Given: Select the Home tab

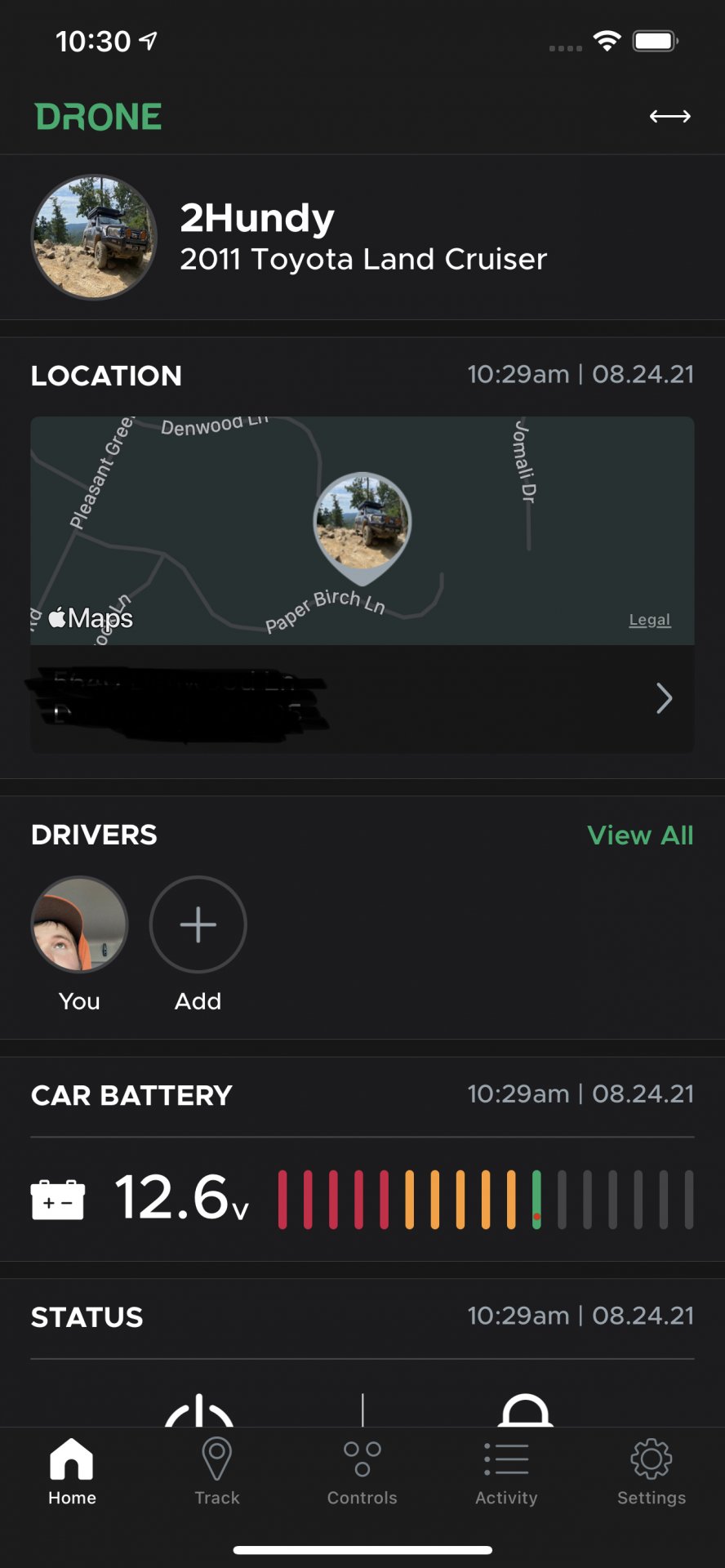Looking at the screenshot, I should click(x=72, y=1472).
